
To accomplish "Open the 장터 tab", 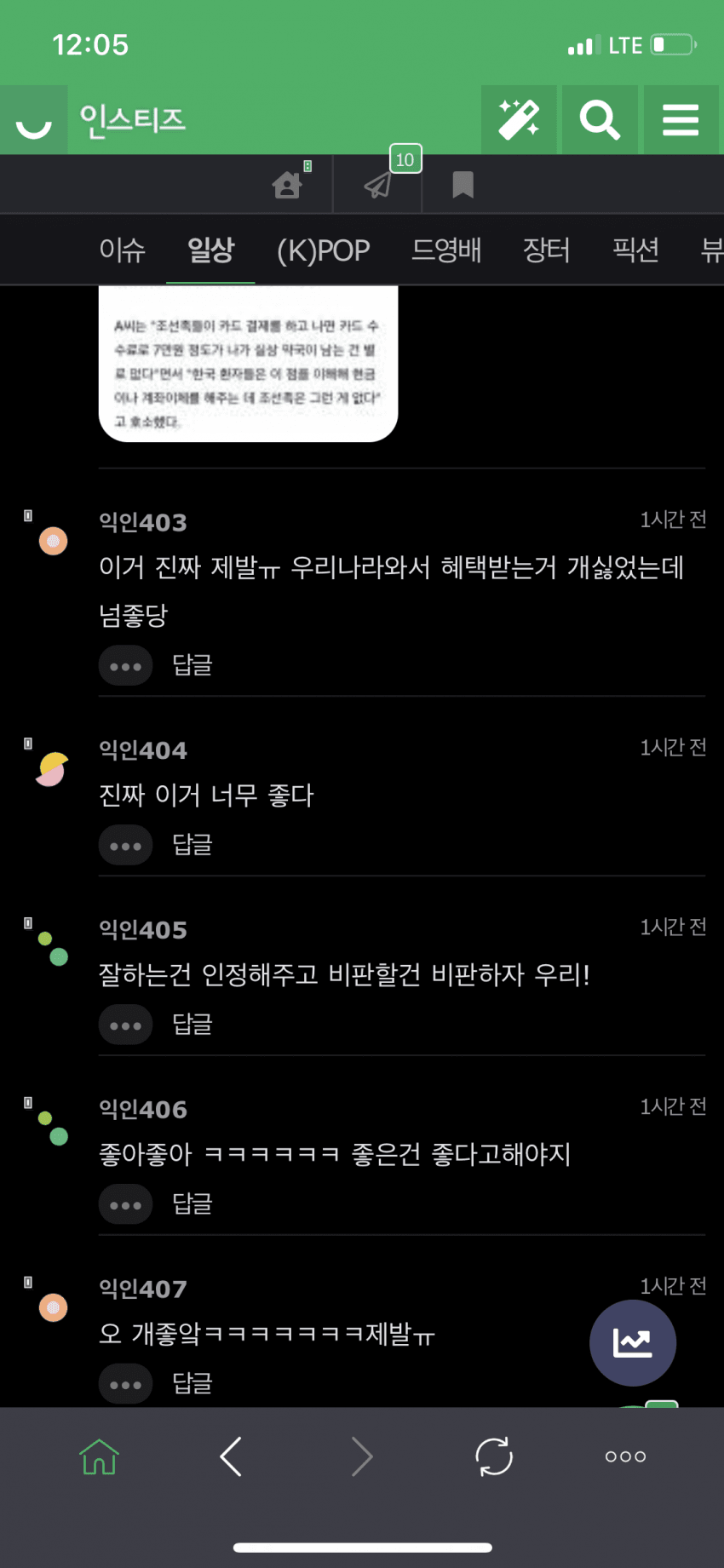I will pyautogui.click(x=546, y=250).
